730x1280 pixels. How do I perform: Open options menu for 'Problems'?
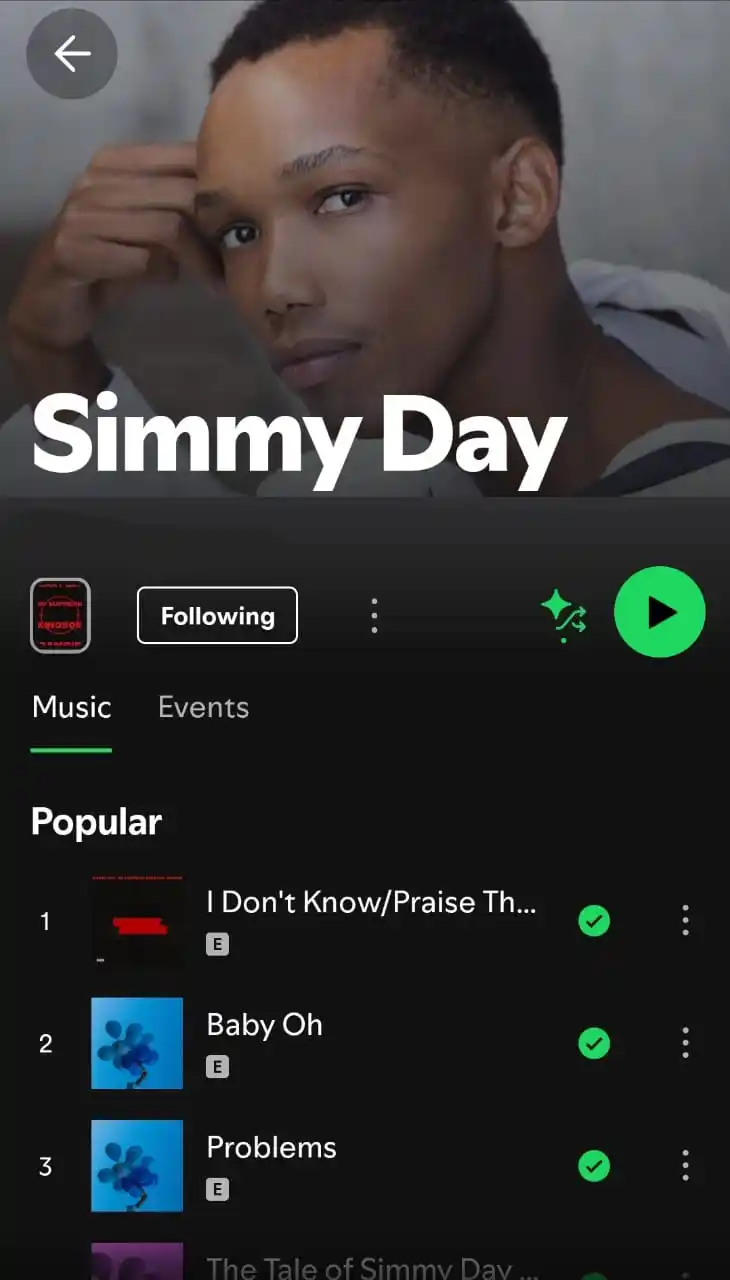[x=685, y=1166]
